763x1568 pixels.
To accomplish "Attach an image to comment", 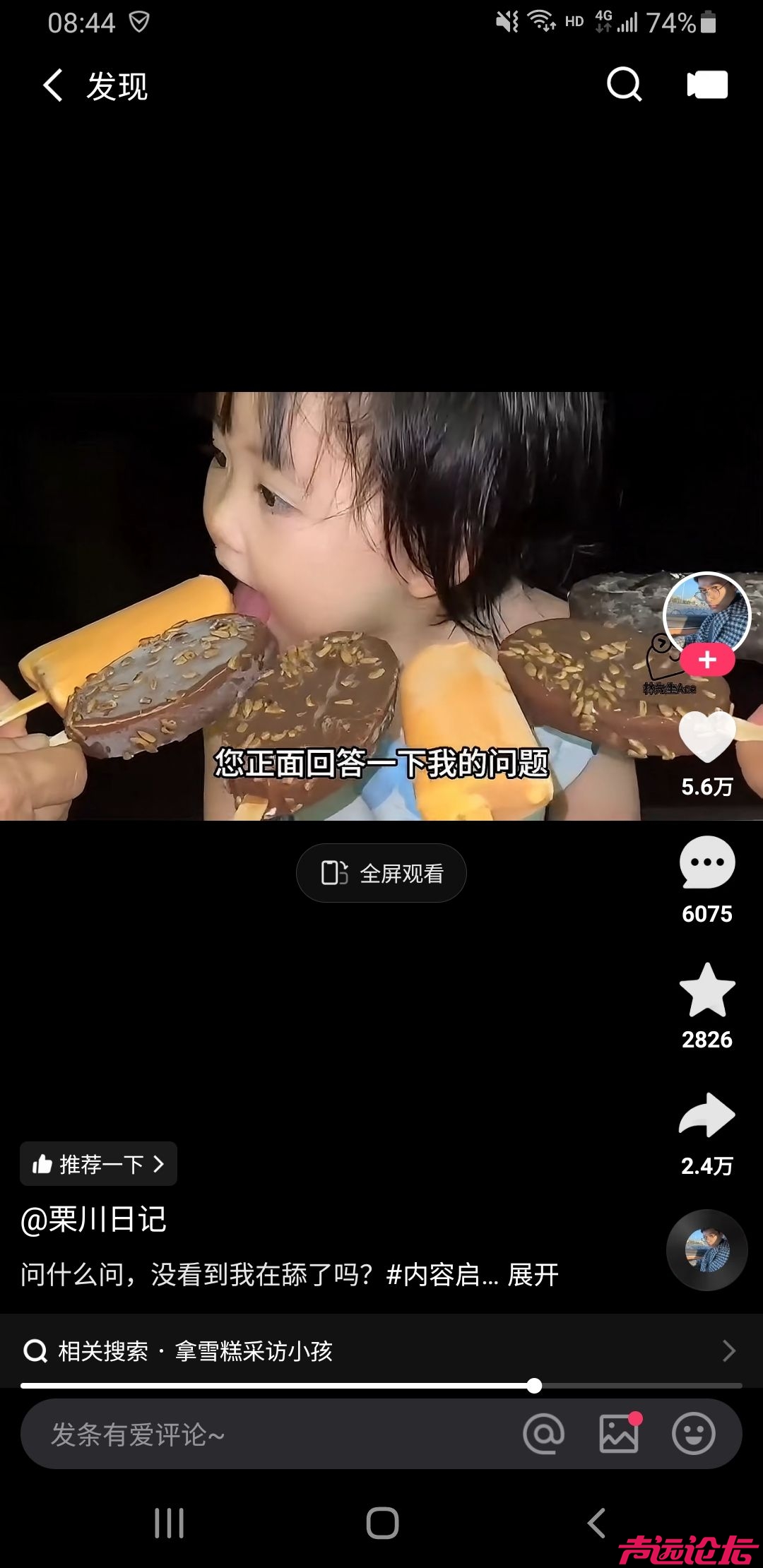I will pyautogui.click(x=619, y=1434).
